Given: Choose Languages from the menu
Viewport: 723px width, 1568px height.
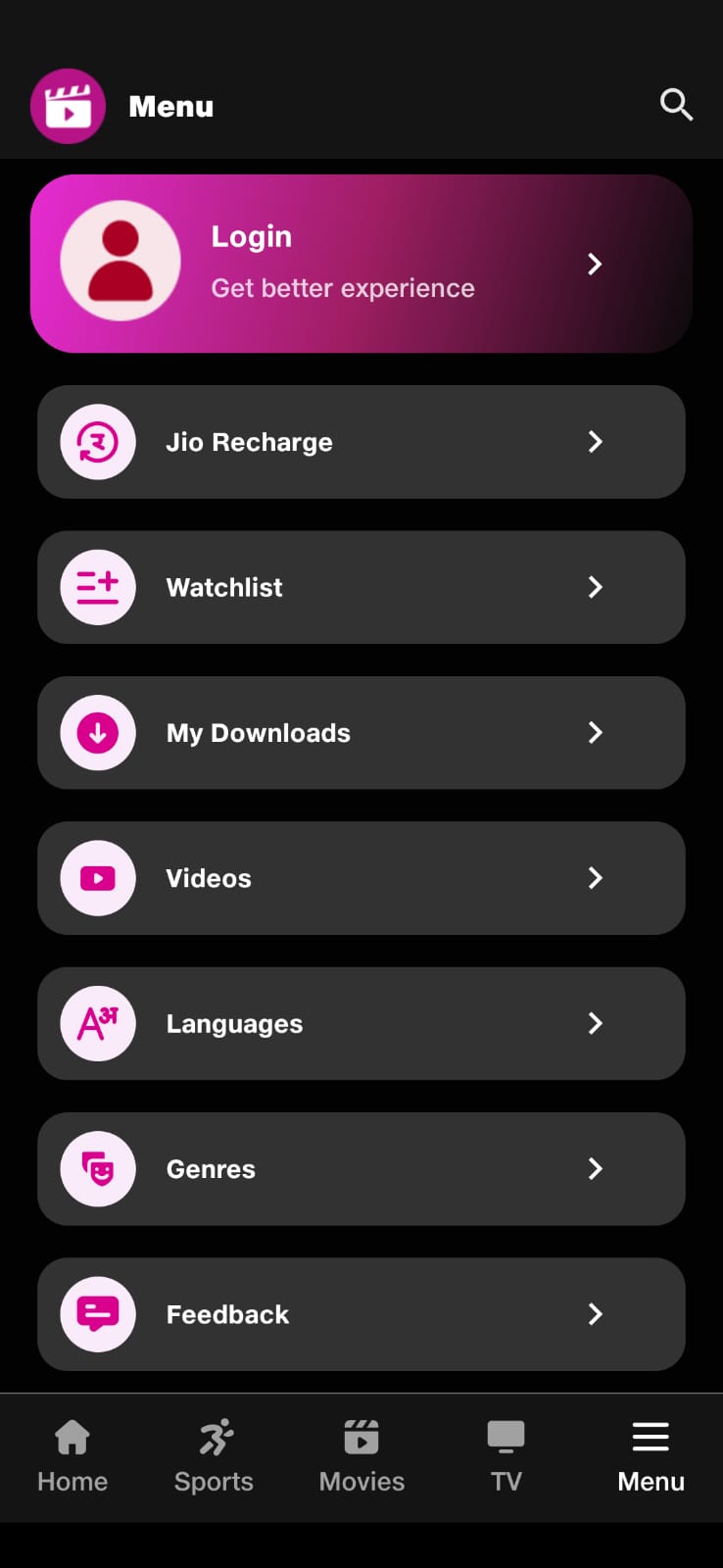Looking at the screenshot, I should (x=361, y=1023).
